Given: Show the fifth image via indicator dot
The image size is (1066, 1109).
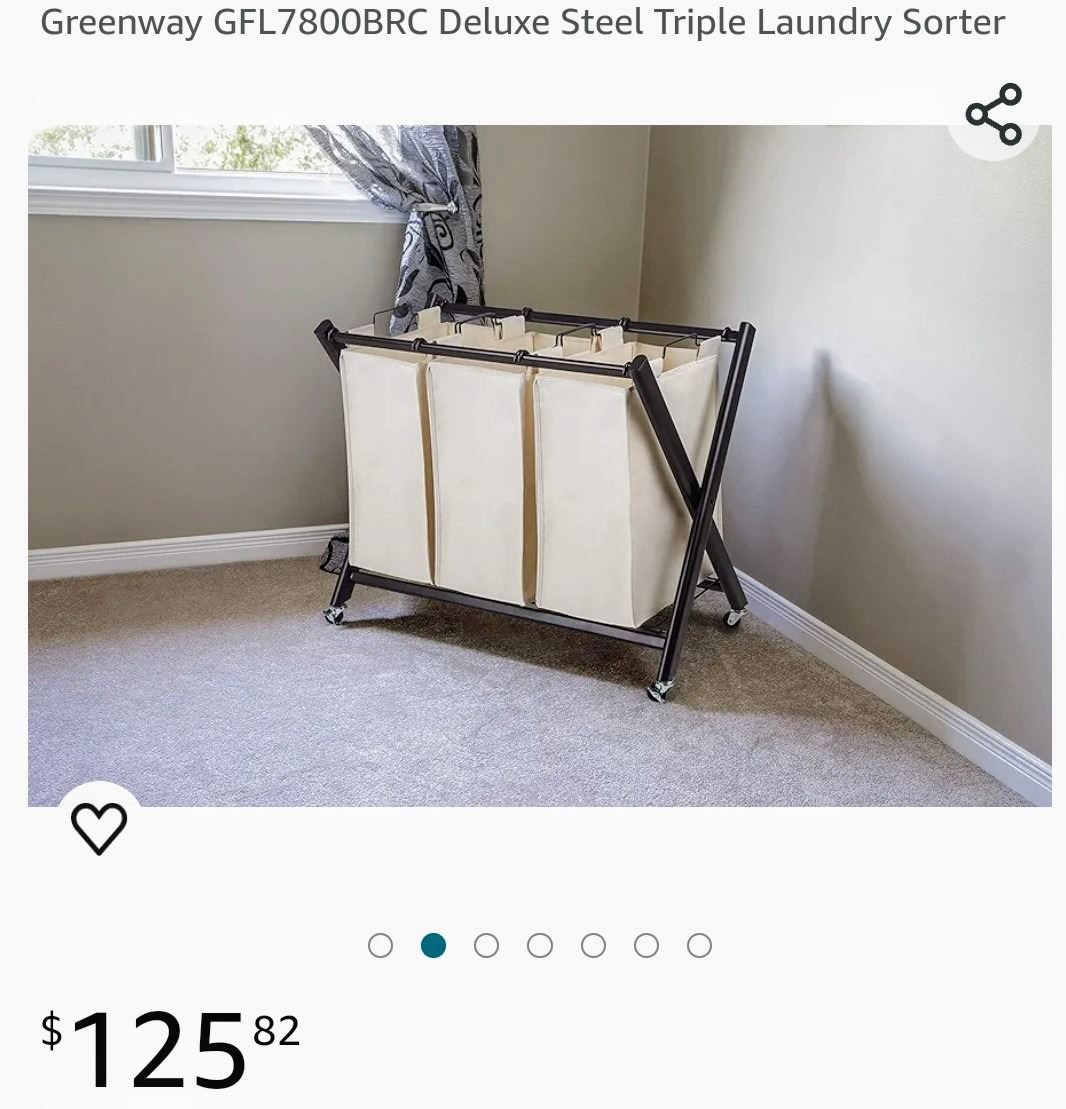Looking at the screenshot, I should (593, 945).
